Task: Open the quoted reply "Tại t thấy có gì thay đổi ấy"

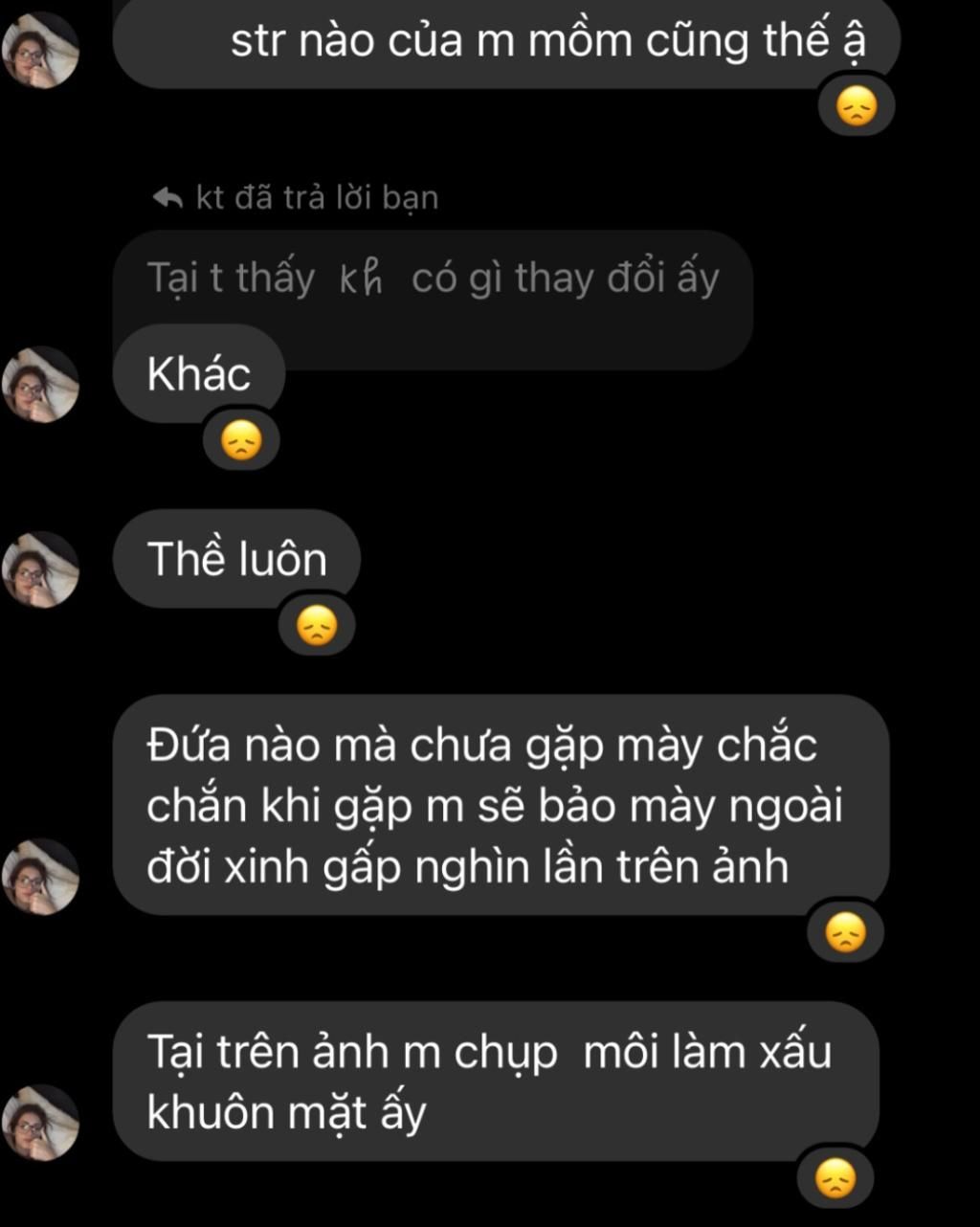Action: click(431, 279)
